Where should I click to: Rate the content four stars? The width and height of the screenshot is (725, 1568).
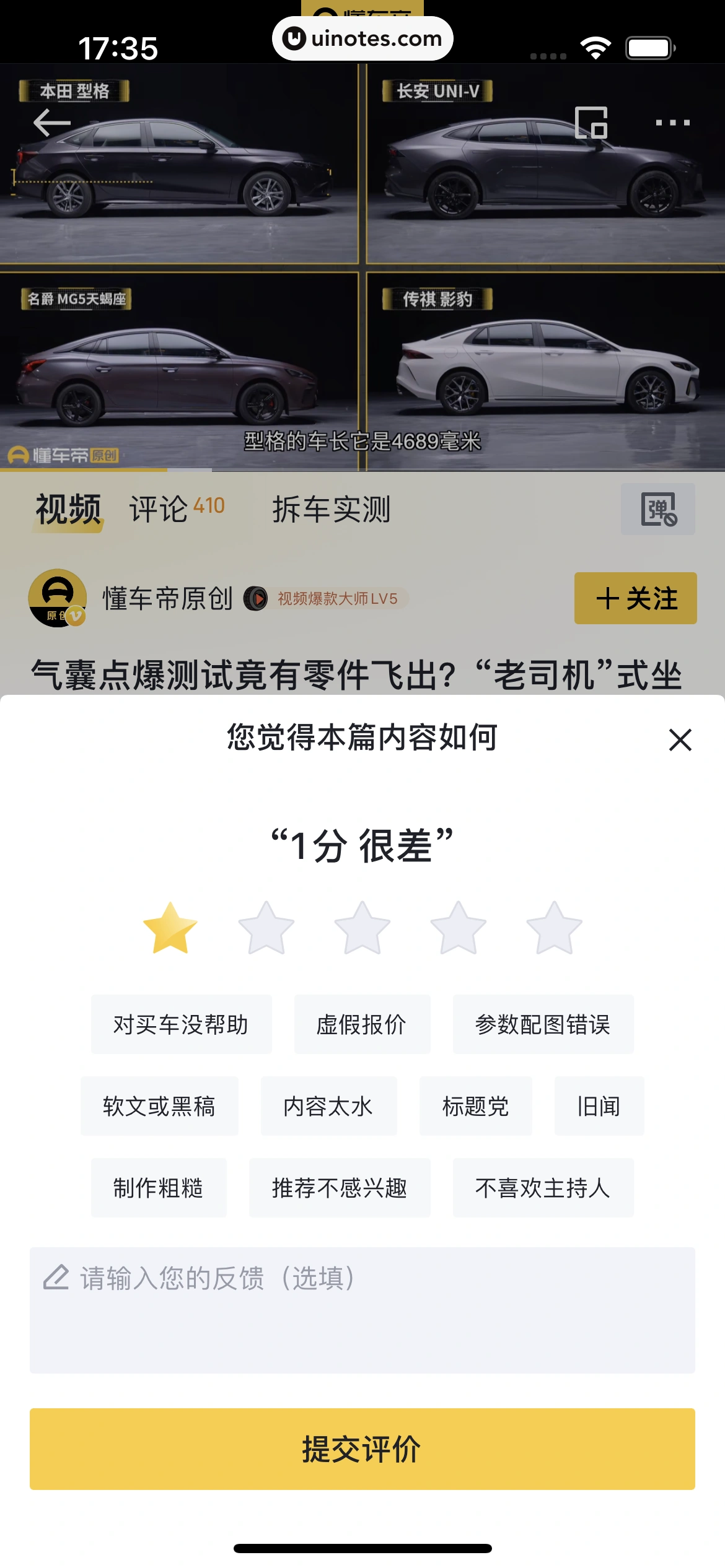click(x=458, y=928)
